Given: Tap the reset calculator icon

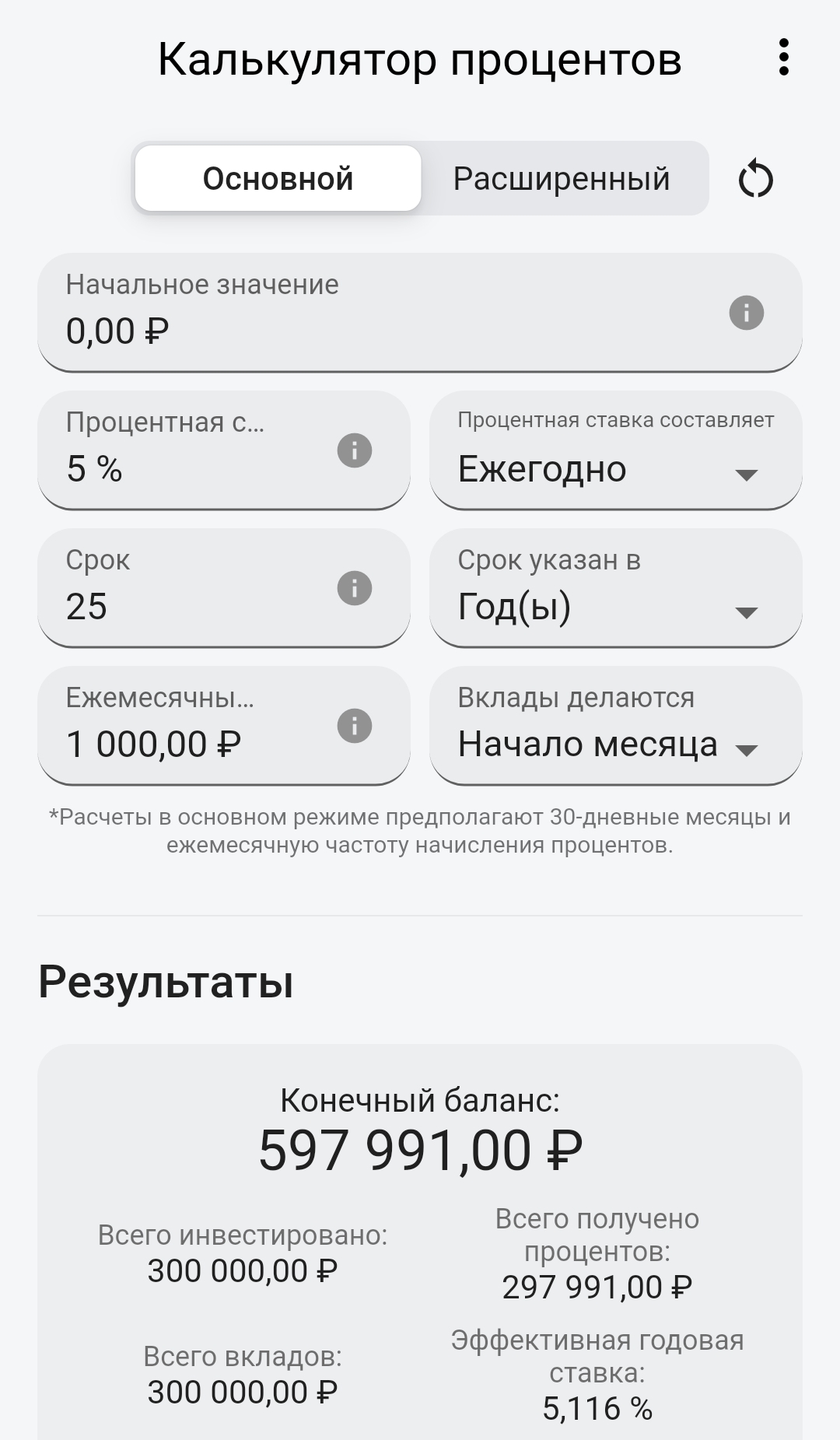Looking at the screenshot, I should point(755,180).
